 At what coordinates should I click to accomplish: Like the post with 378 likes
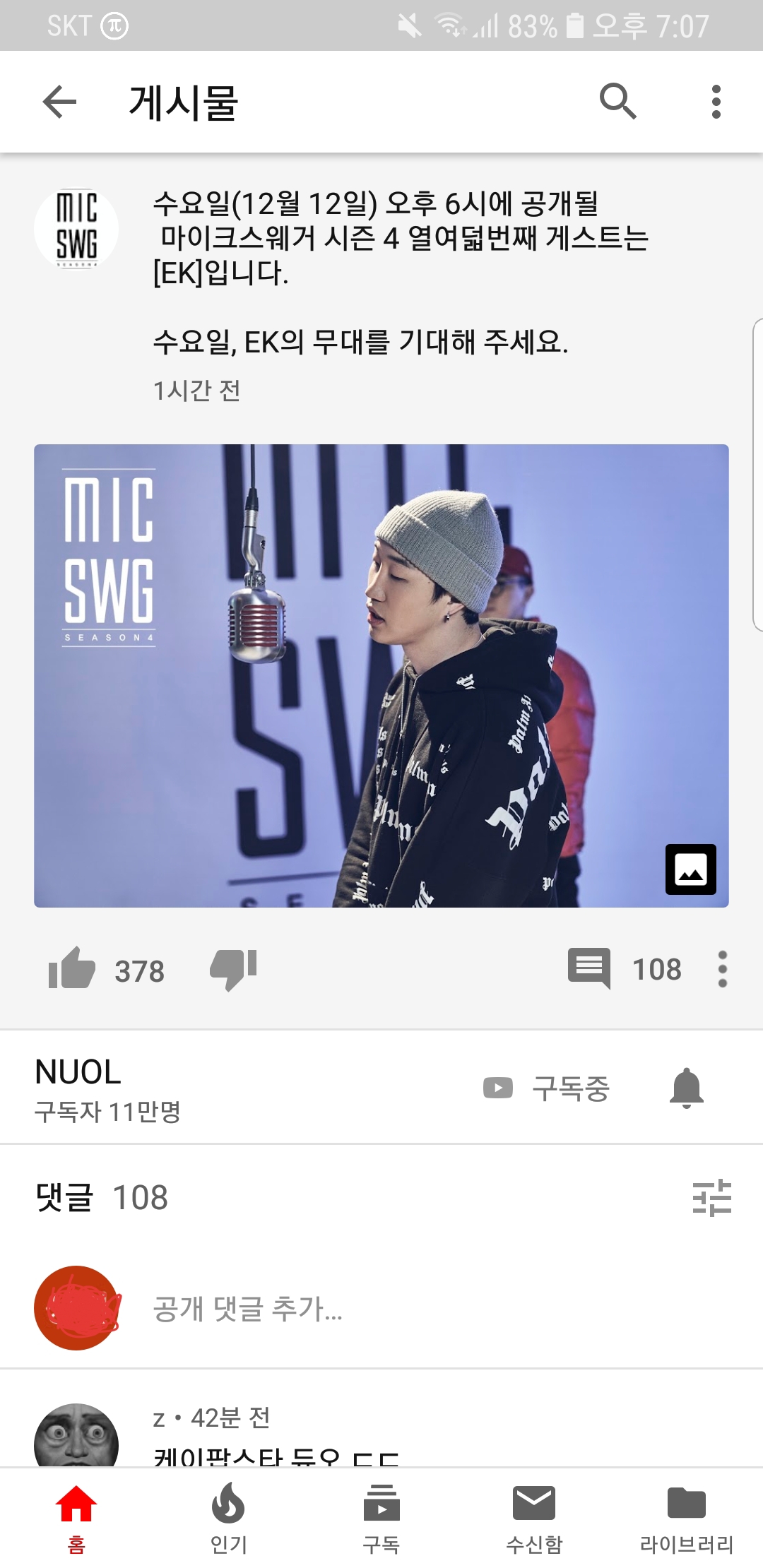pos(73,968)
